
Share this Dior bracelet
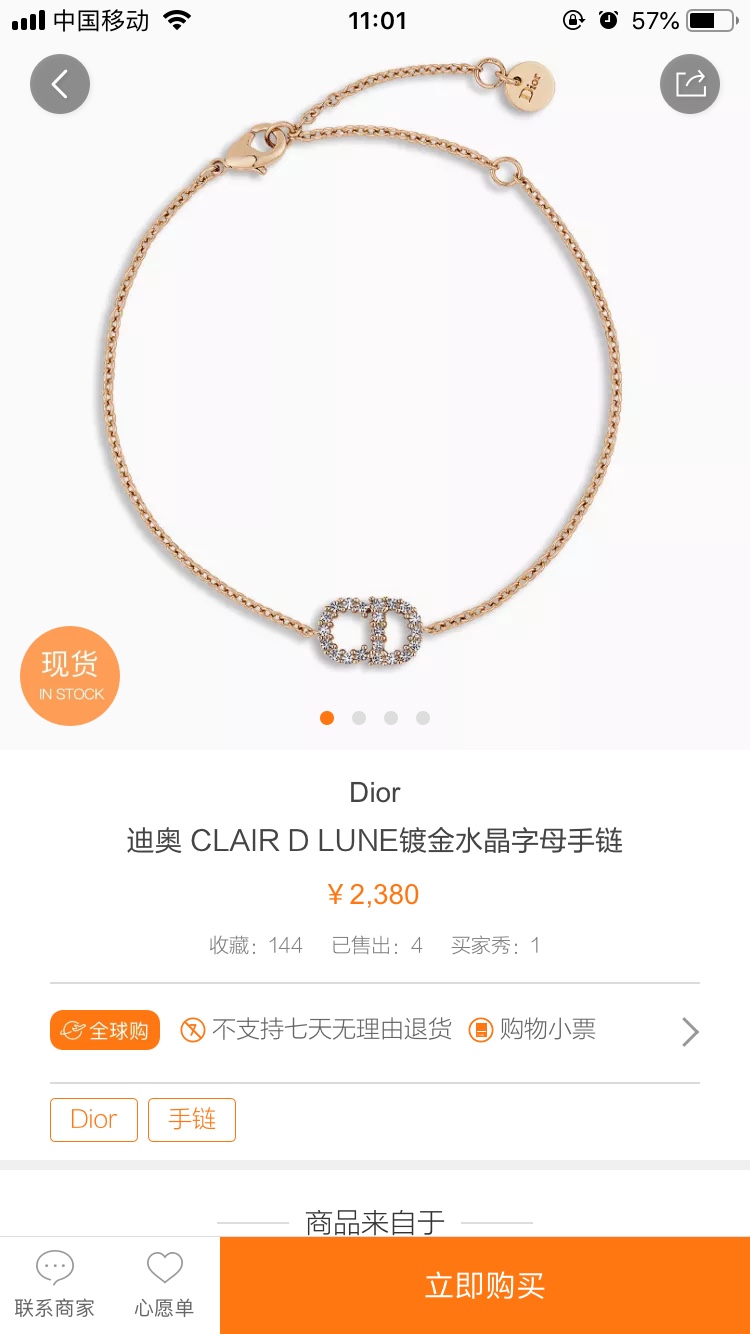tap(690, 84)
